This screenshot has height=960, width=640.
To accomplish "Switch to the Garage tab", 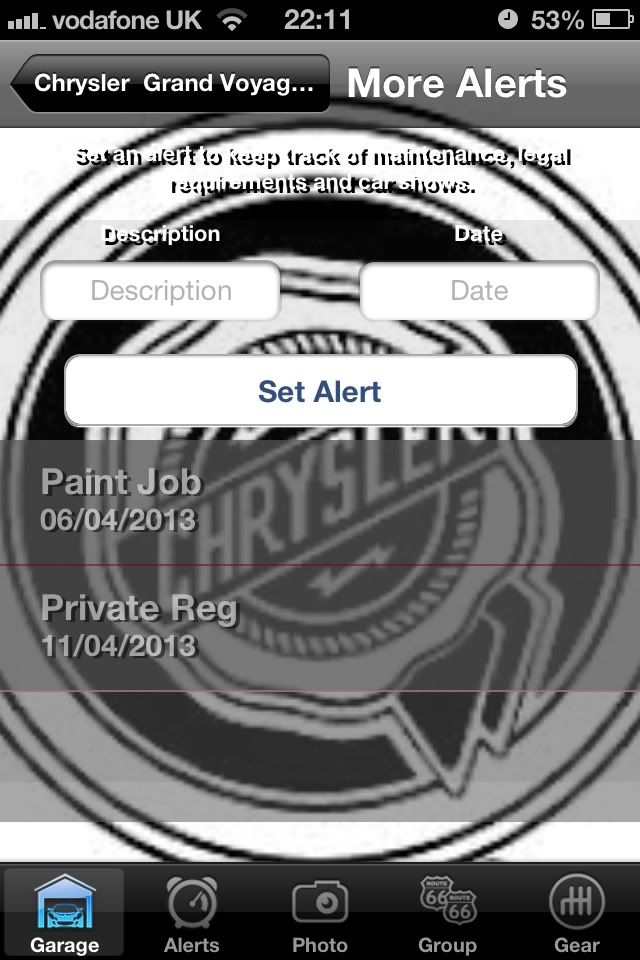I will (x=64, y=912).
